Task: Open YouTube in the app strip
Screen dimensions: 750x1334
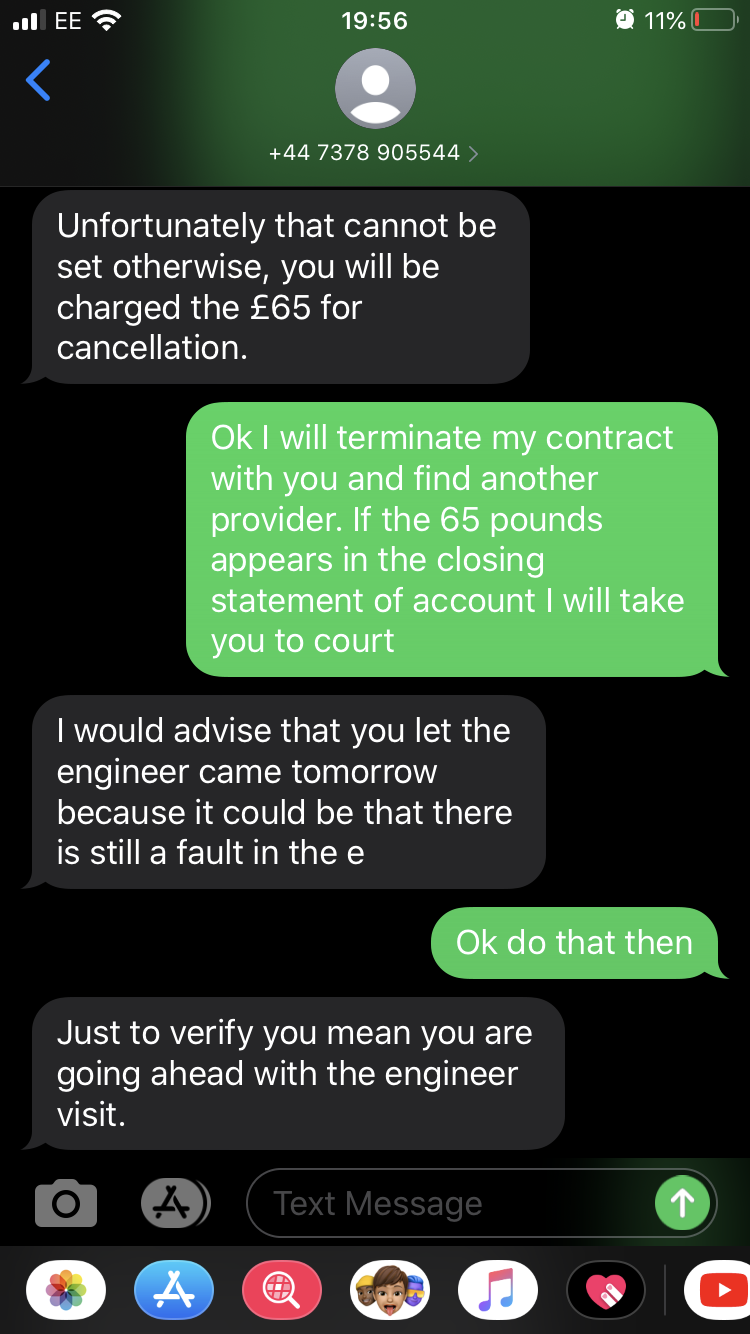Action: 718,1291
